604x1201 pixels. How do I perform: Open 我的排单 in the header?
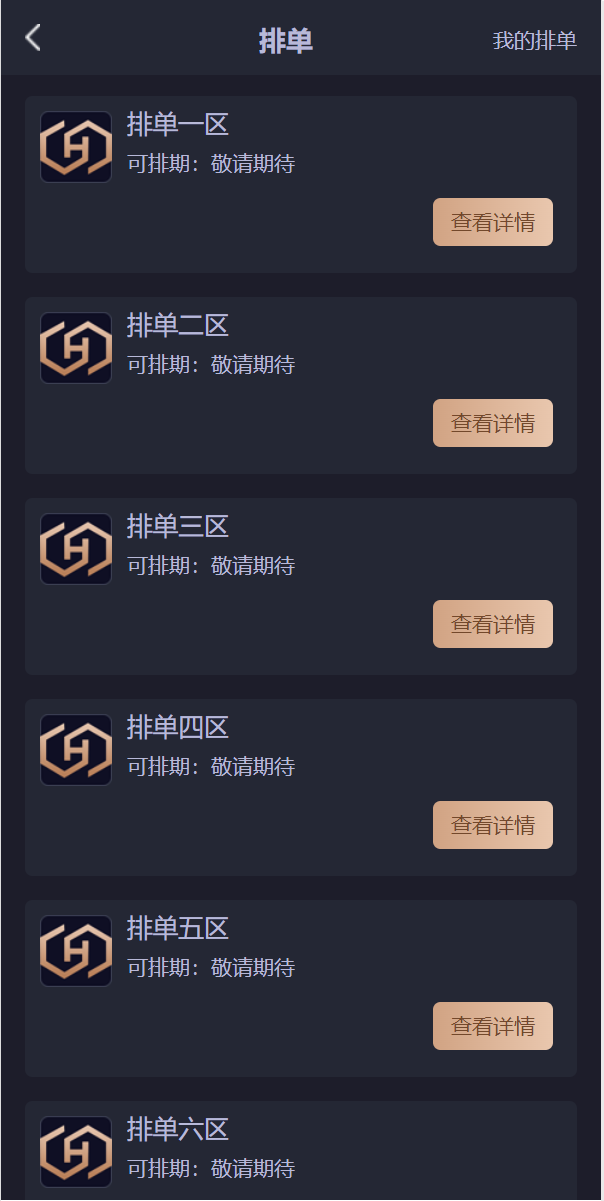pos(534,41)
